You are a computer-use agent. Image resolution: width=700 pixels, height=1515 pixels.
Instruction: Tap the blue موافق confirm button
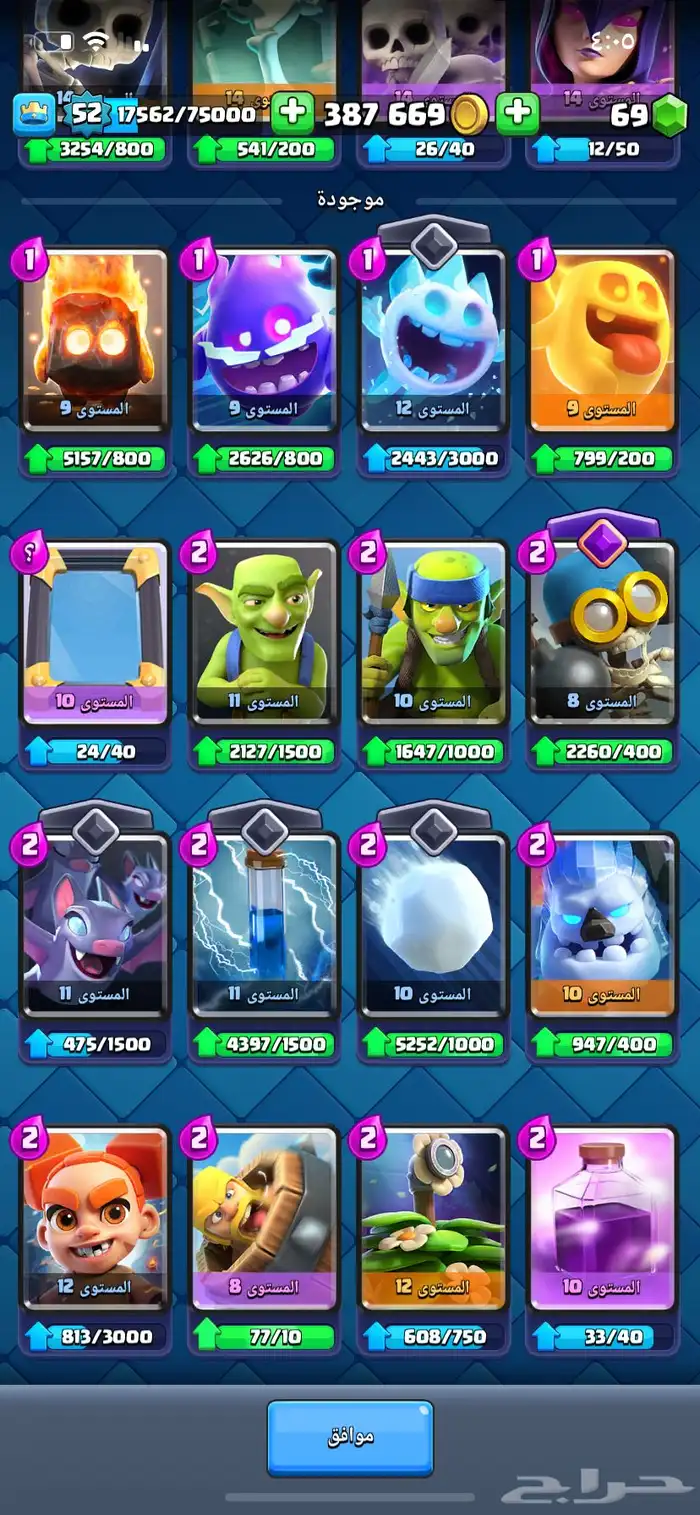click(349, 1437)
